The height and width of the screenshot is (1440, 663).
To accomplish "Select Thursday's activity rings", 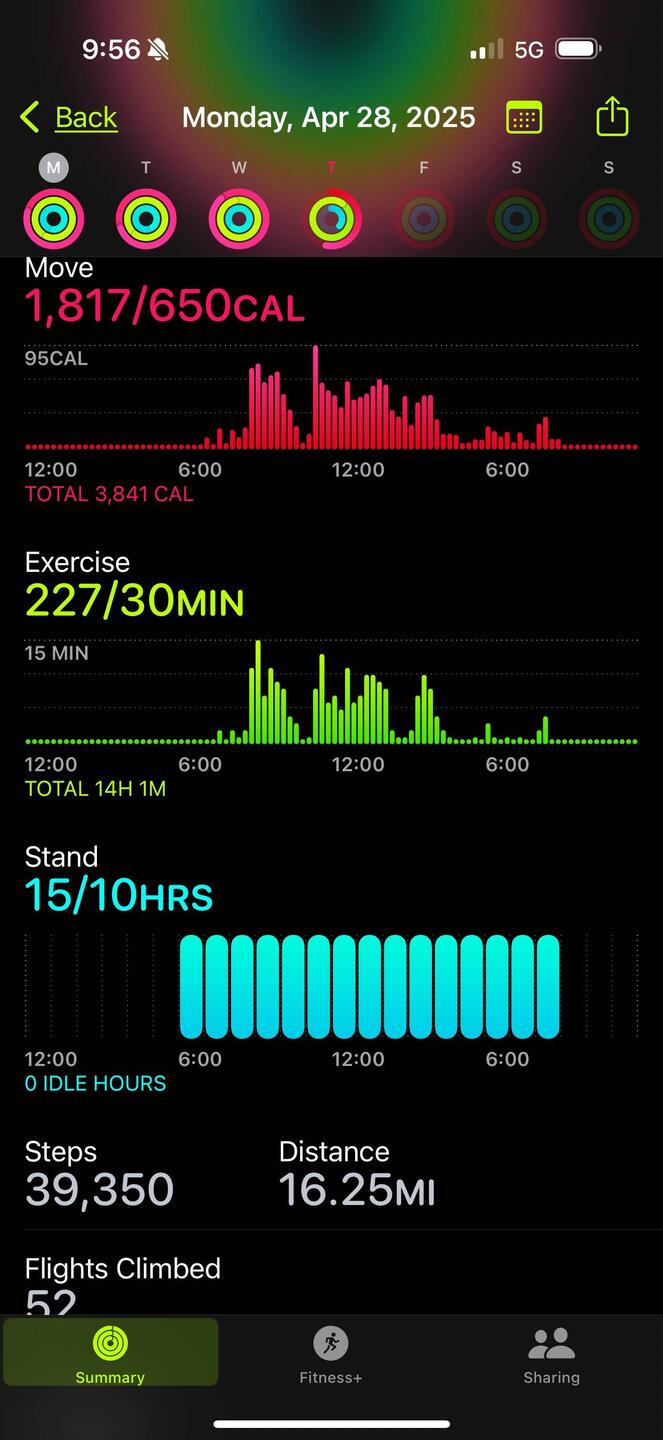I will [332, 217].
